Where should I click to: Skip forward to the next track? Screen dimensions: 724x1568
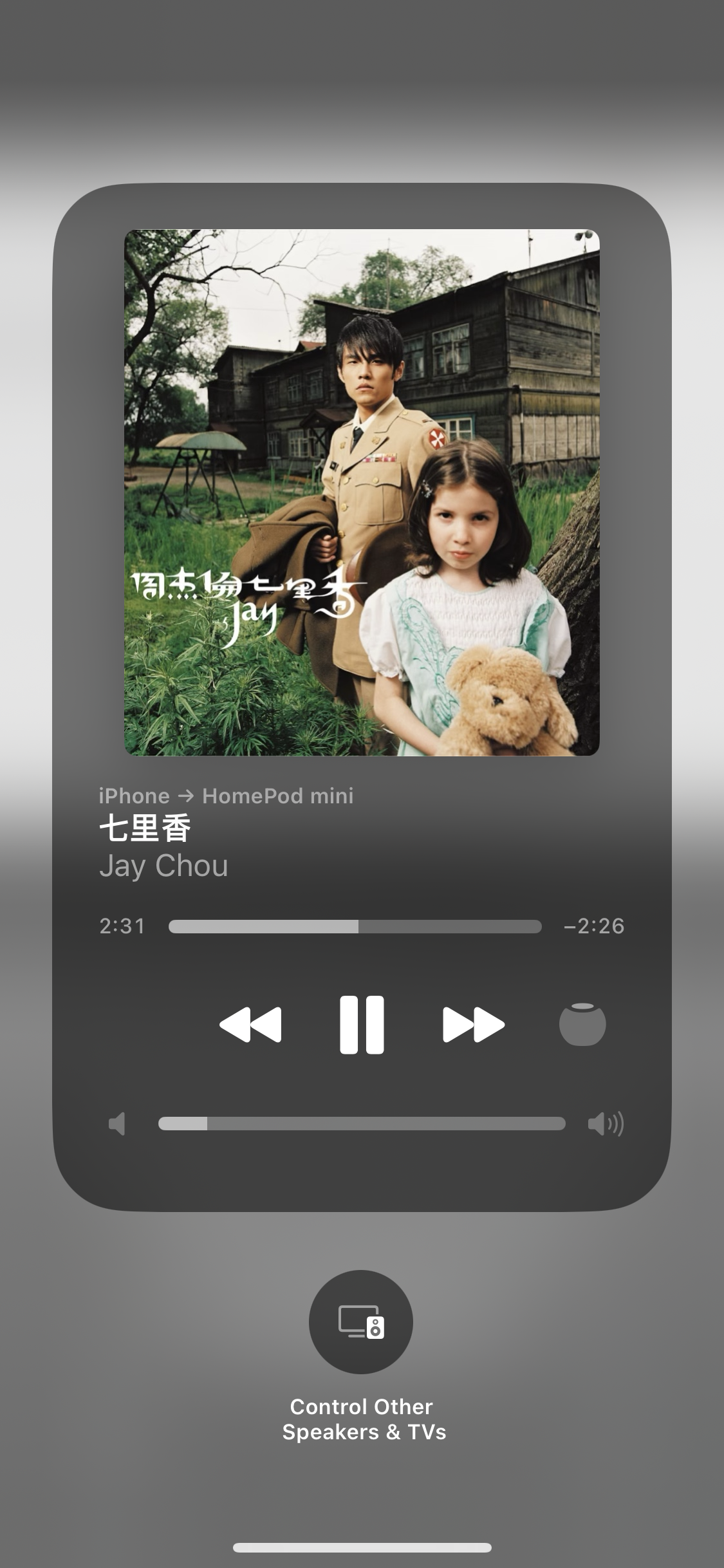pyautogui.click(x=474, y=1025)
